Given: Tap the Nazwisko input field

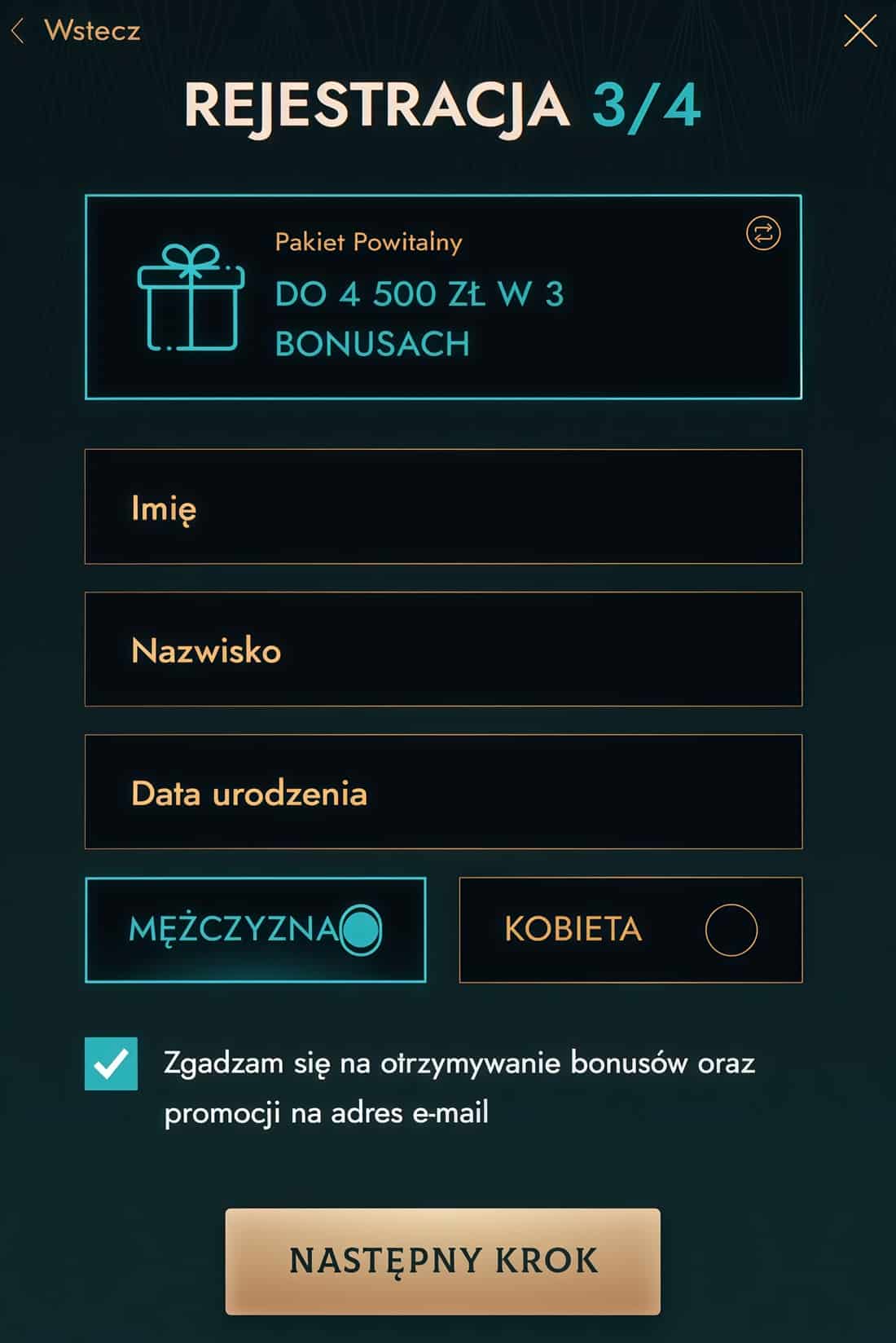Looking at the screenshot, I should click(x=443, y=649).
